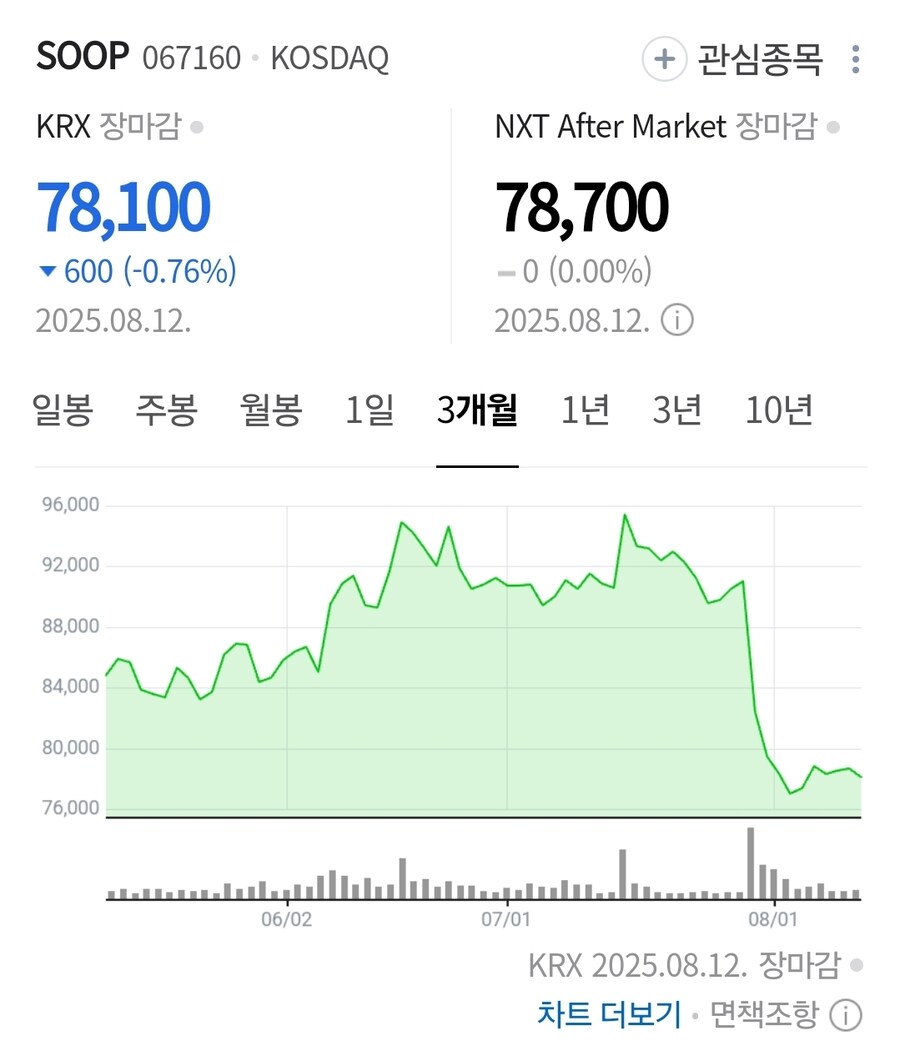Open the 1년 chart view
Image resolution: width=900 pixels, height=1046 pixels.
(585, 409)
